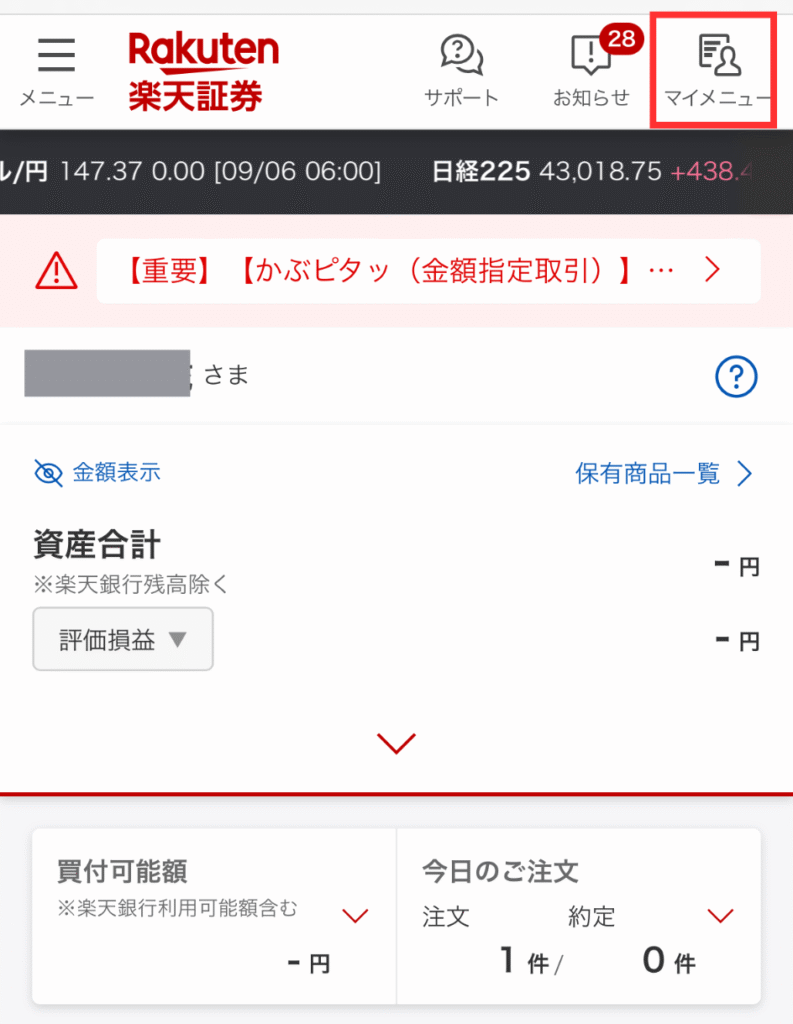Open サポート chat support

point(461,70)
